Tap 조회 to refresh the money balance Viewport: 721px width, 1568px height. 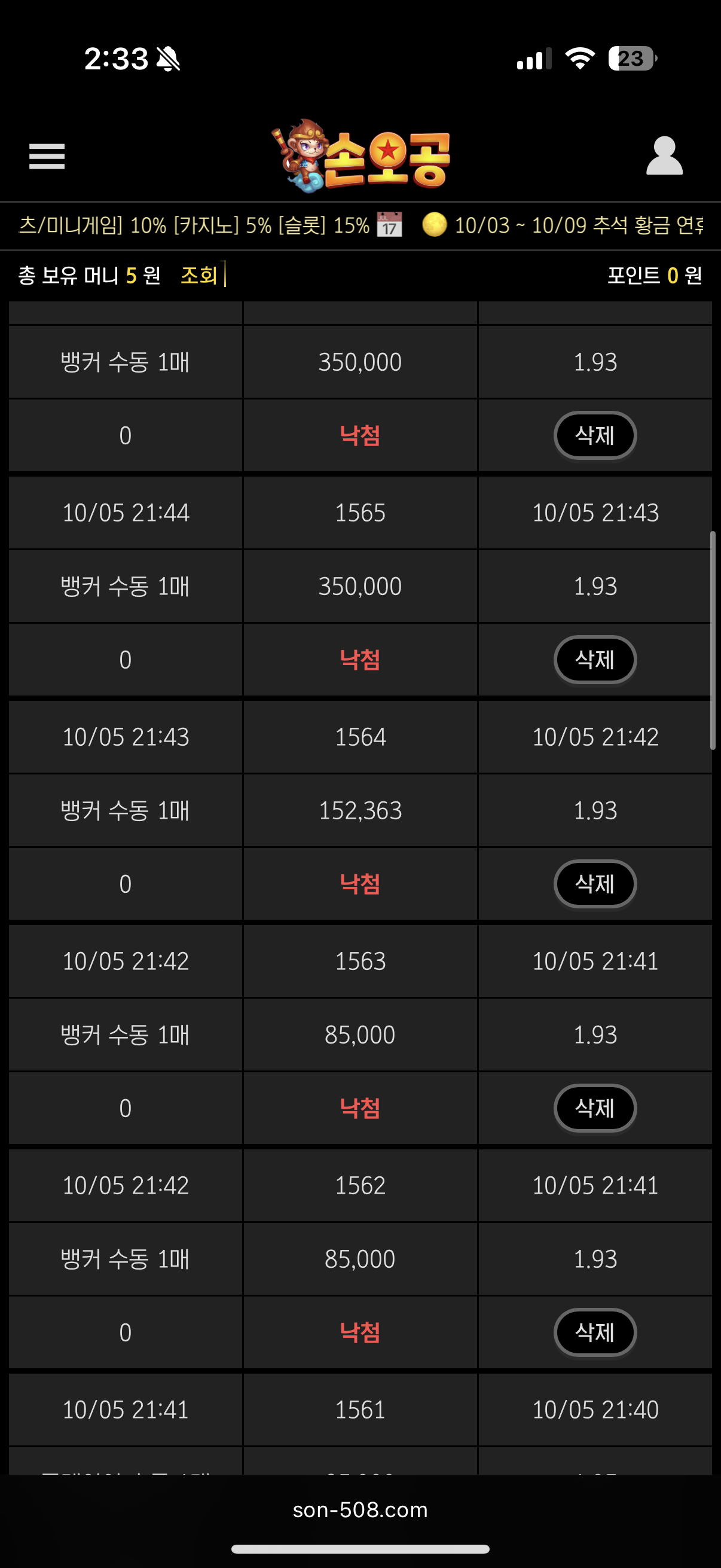pyautogui.click(x=199, y=275)
